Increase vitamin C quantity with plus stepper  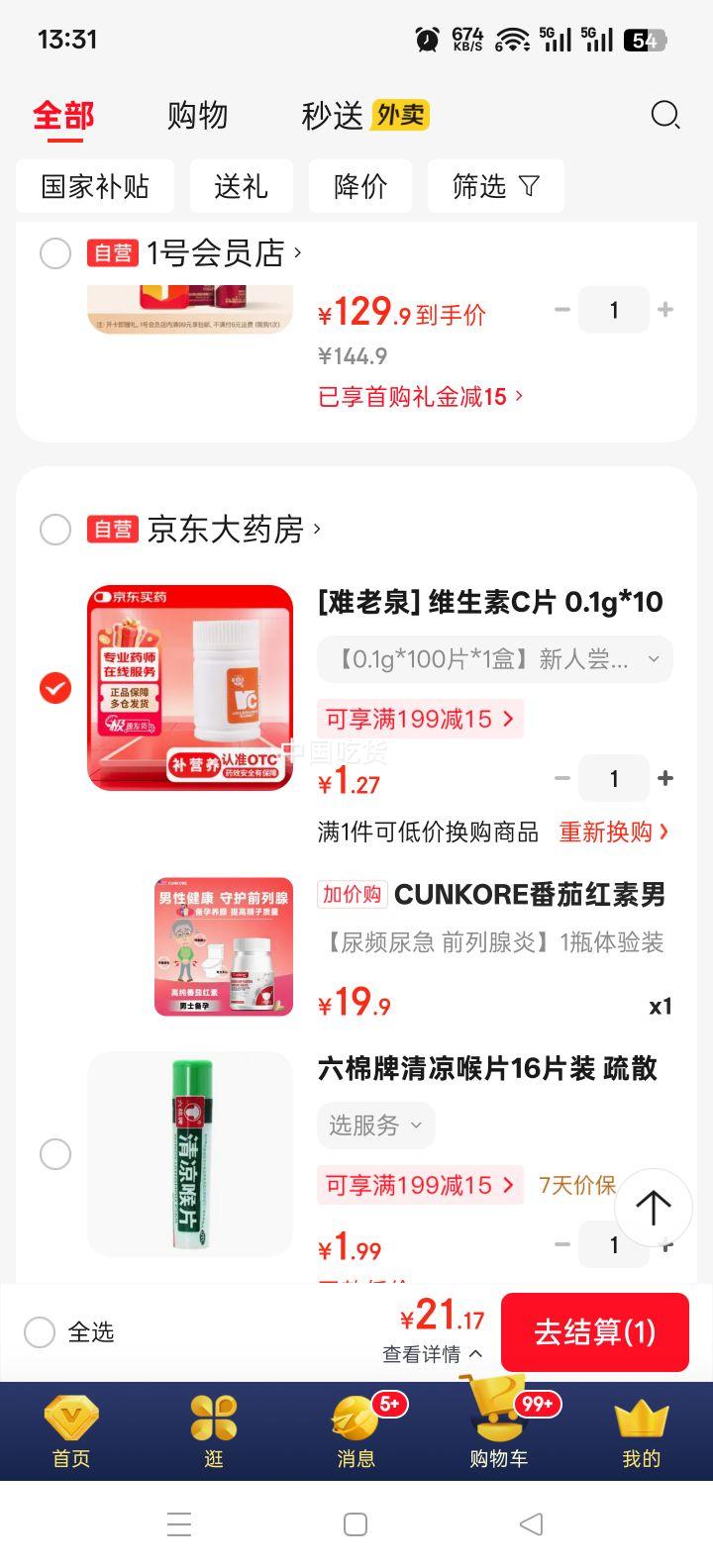[665, 778]
